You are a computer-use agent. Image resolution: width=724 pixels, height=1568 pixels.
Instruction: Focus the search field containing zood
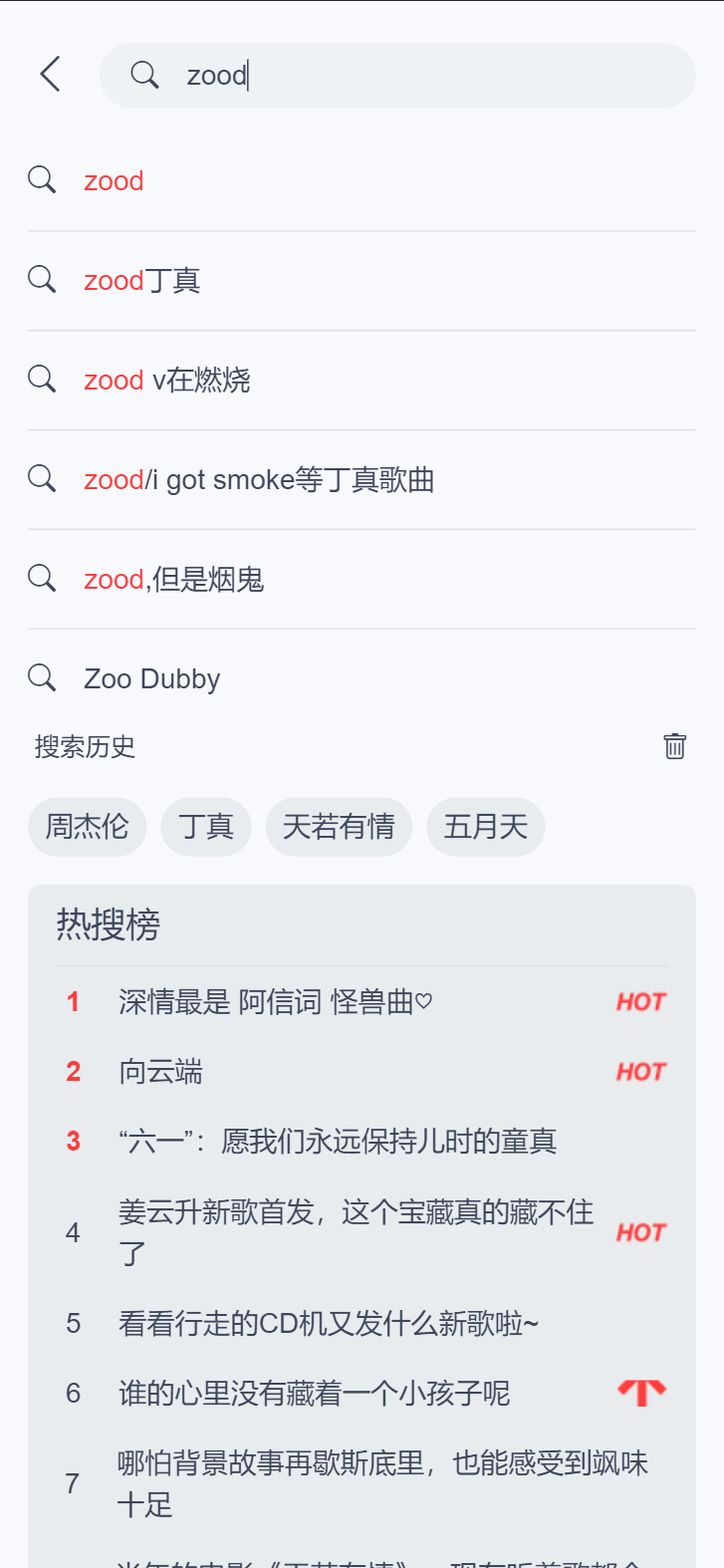coord(397,76)
